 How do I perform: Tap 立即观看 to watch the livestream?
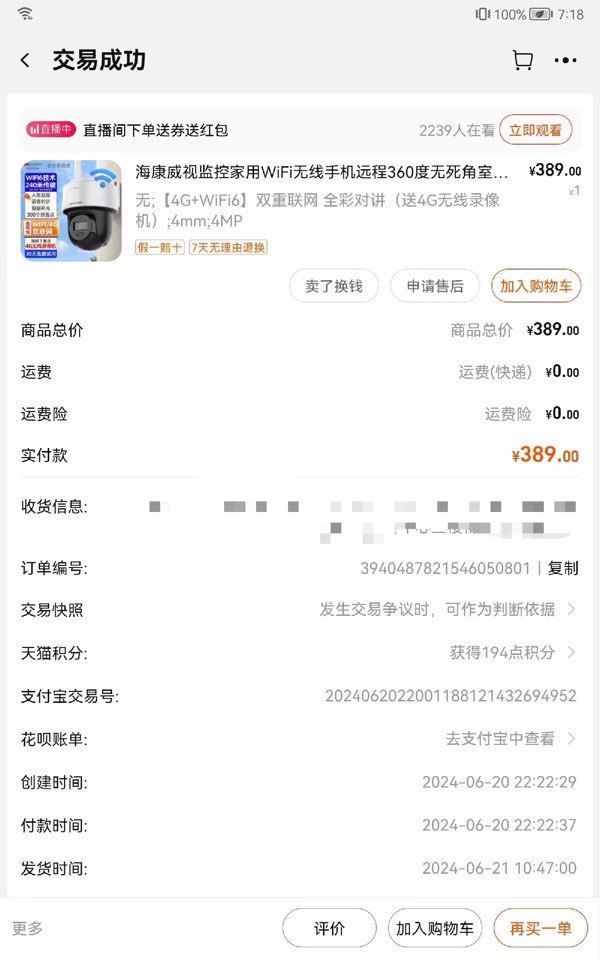click(x=535, y=130)
